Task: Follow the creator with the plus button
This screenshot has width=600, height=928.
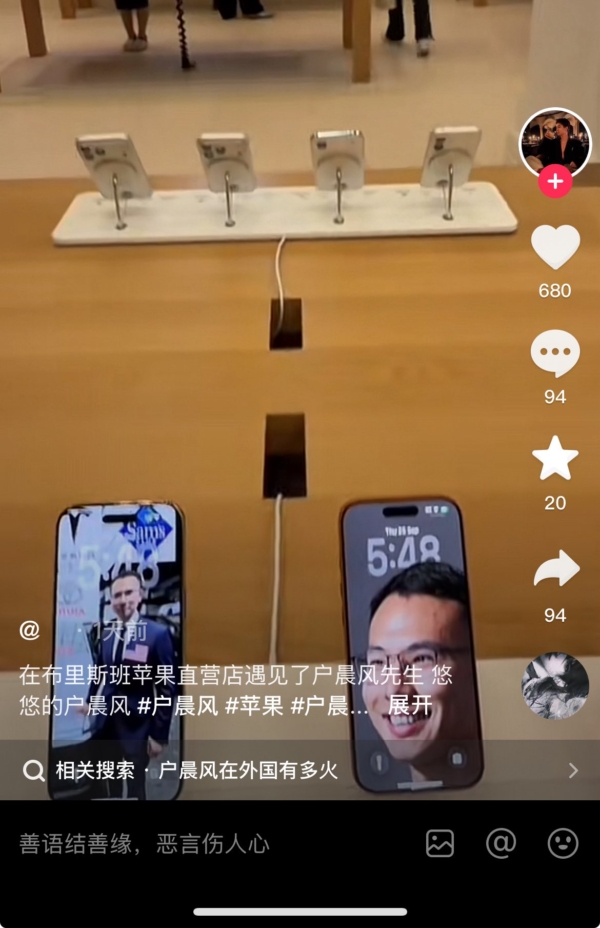Action: [555, 183]
